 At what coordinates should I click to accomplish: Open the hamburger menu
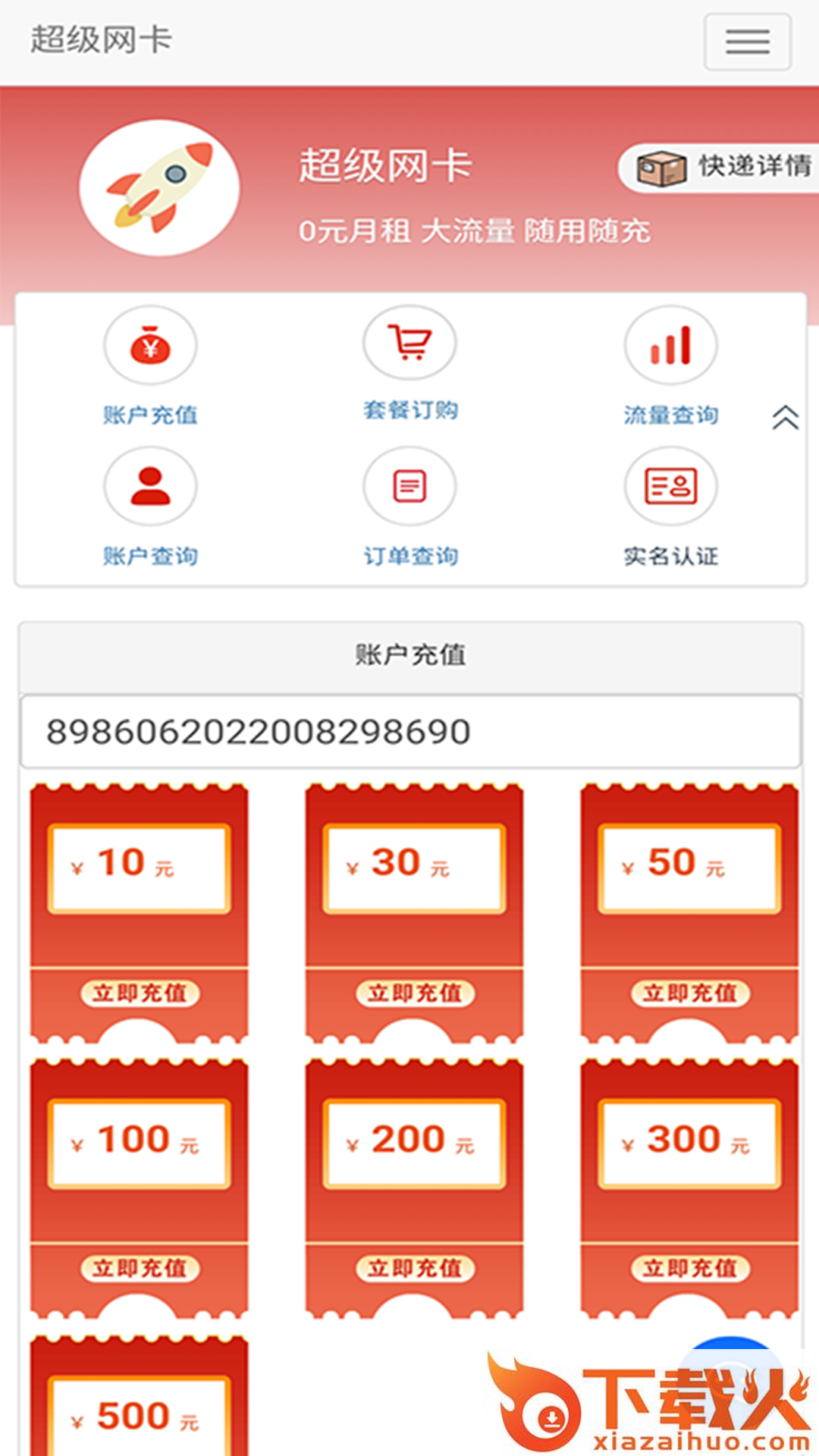click(x=747, y=42)
